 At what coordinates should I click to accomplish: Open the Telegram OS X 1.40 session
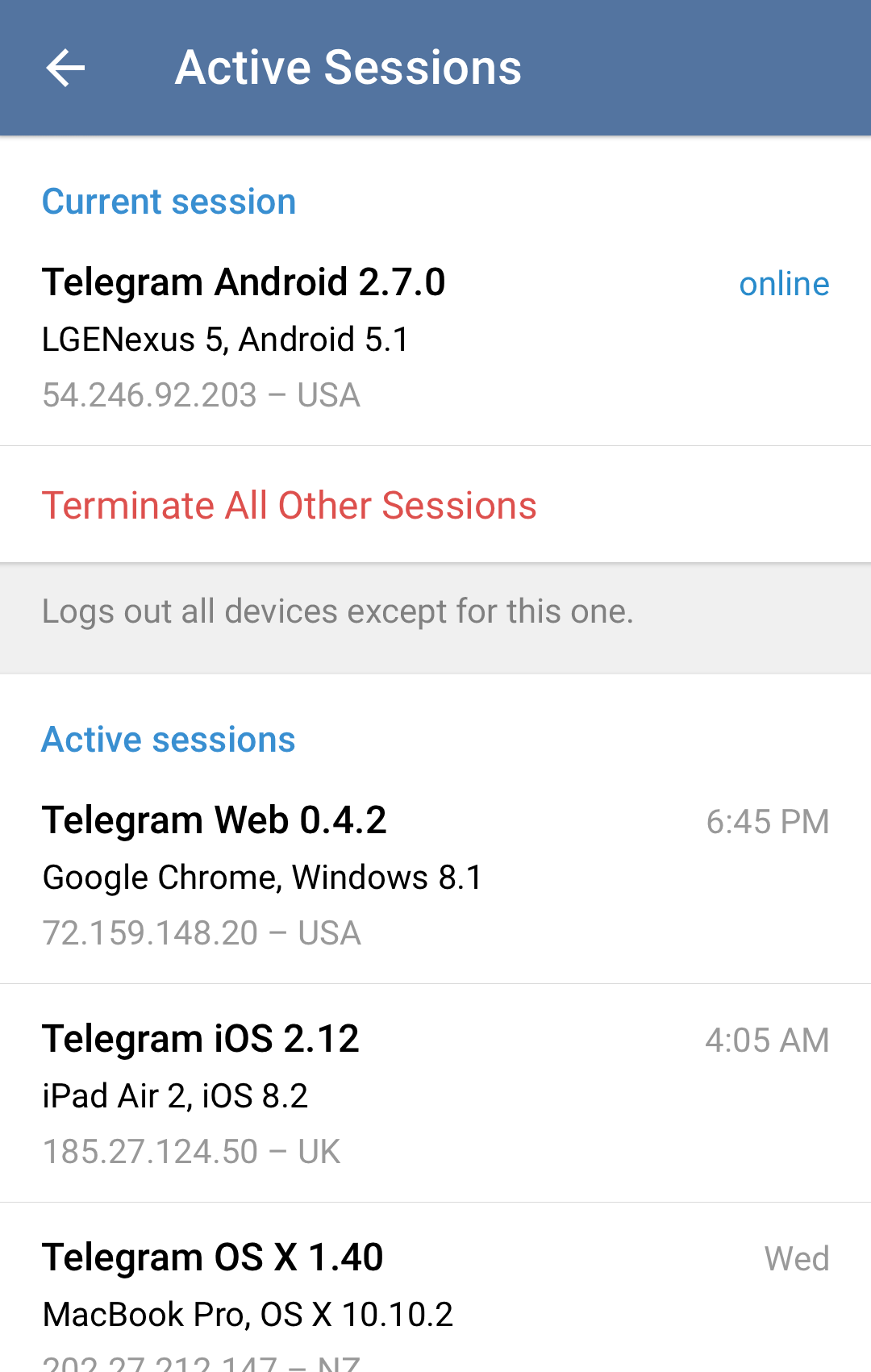[213, 1257]
